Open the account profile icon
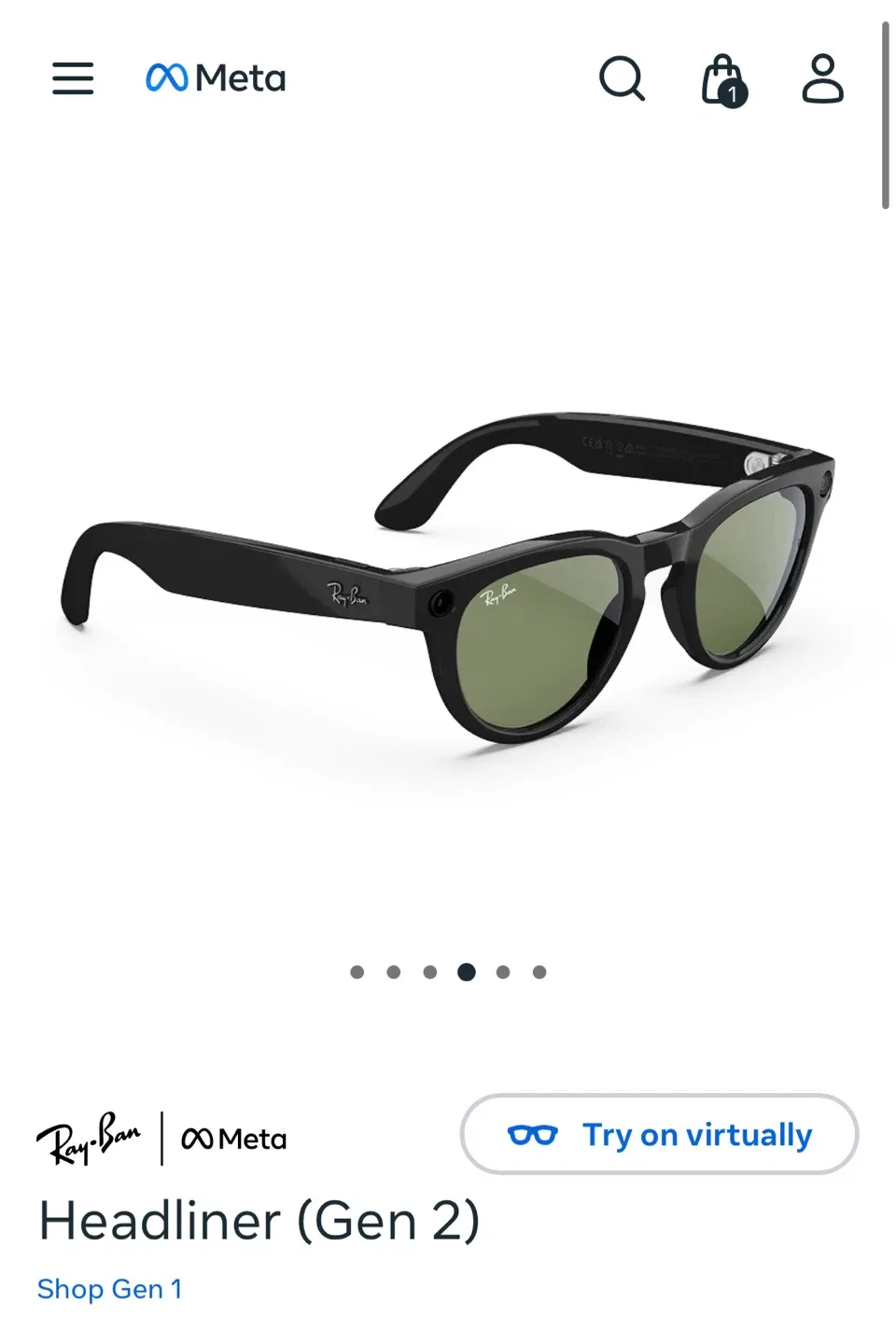The image size is (896, 1344). 823,80
